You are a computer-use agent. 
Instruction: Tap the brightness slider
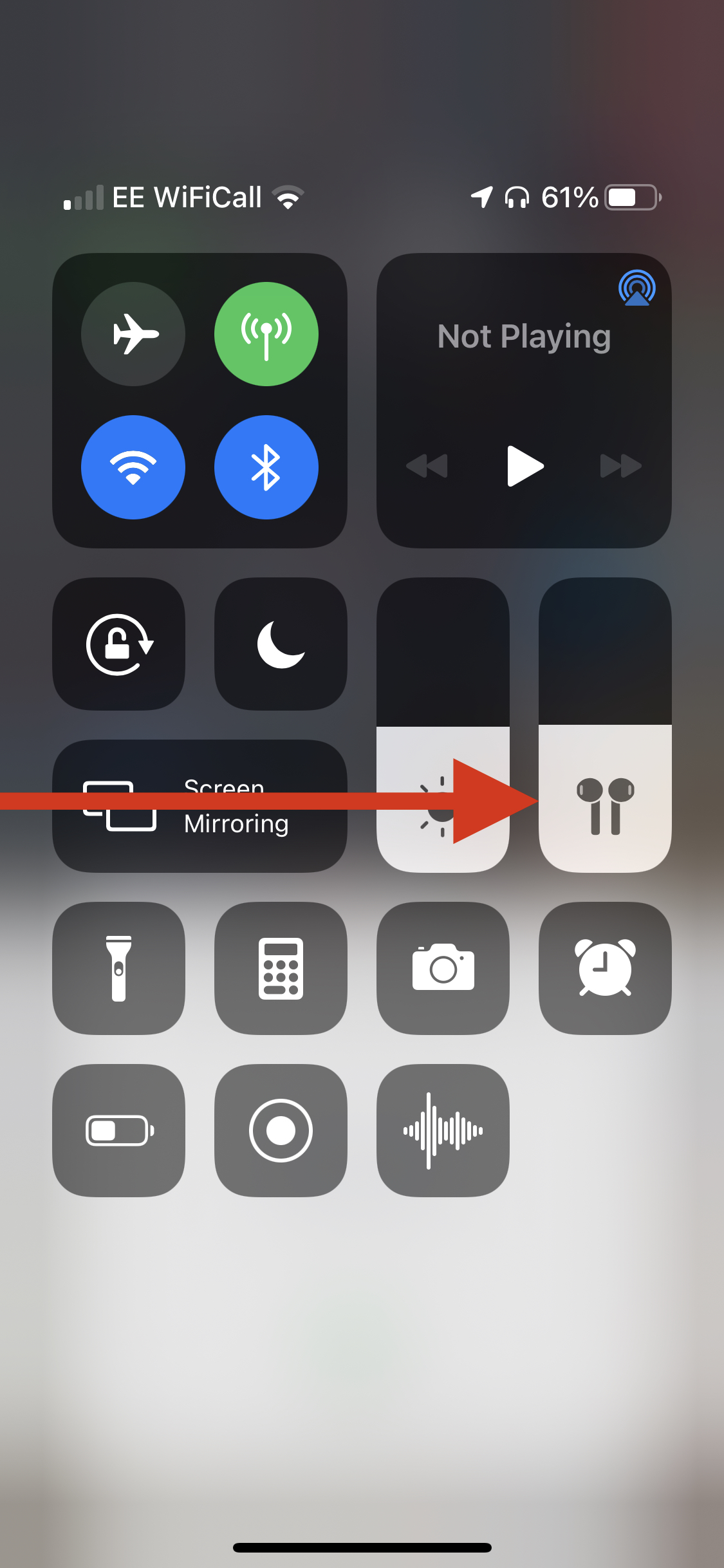[443, 725]
